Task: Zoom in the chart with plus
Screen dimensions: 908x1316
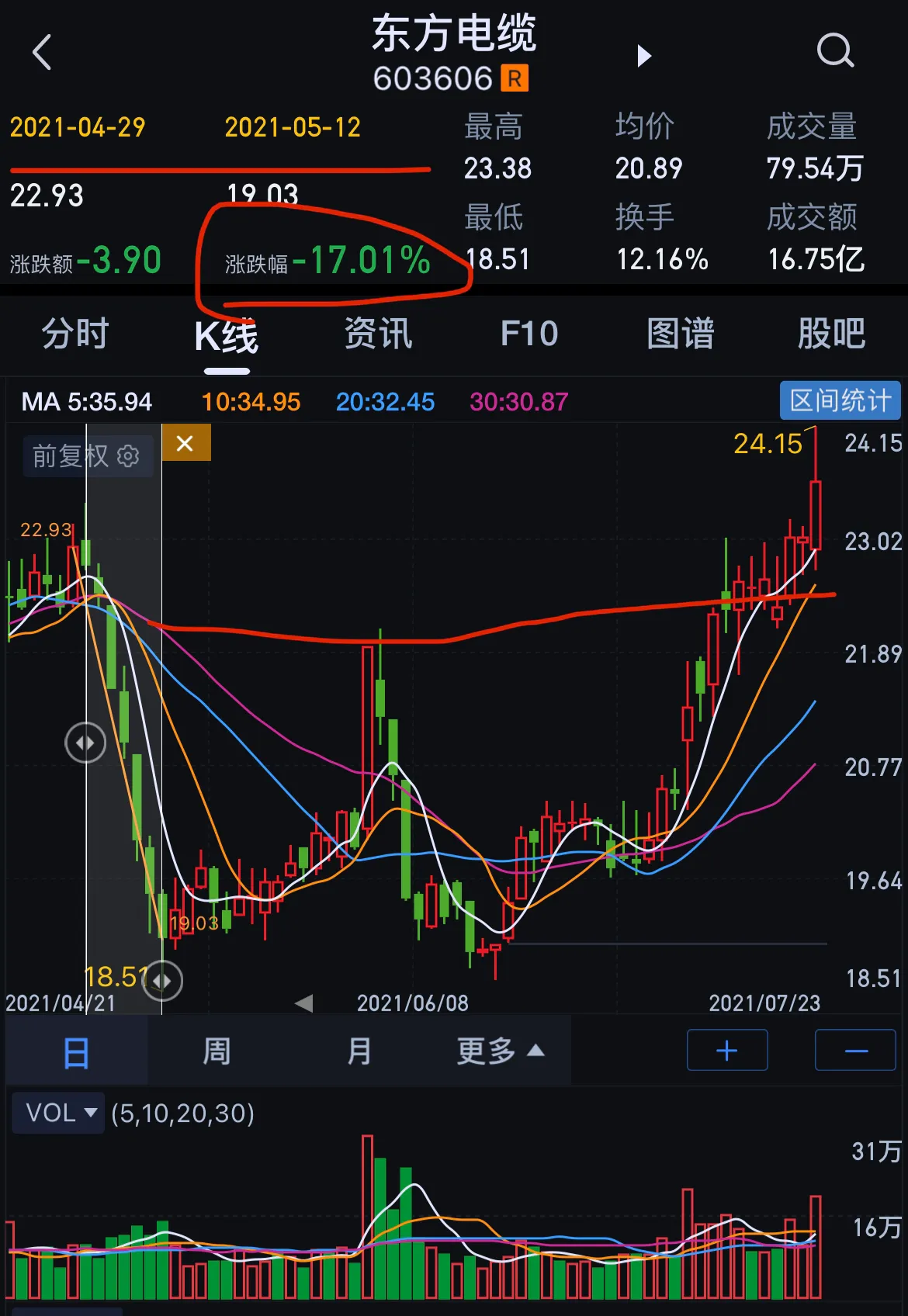Action: [x=726, y=1051]
